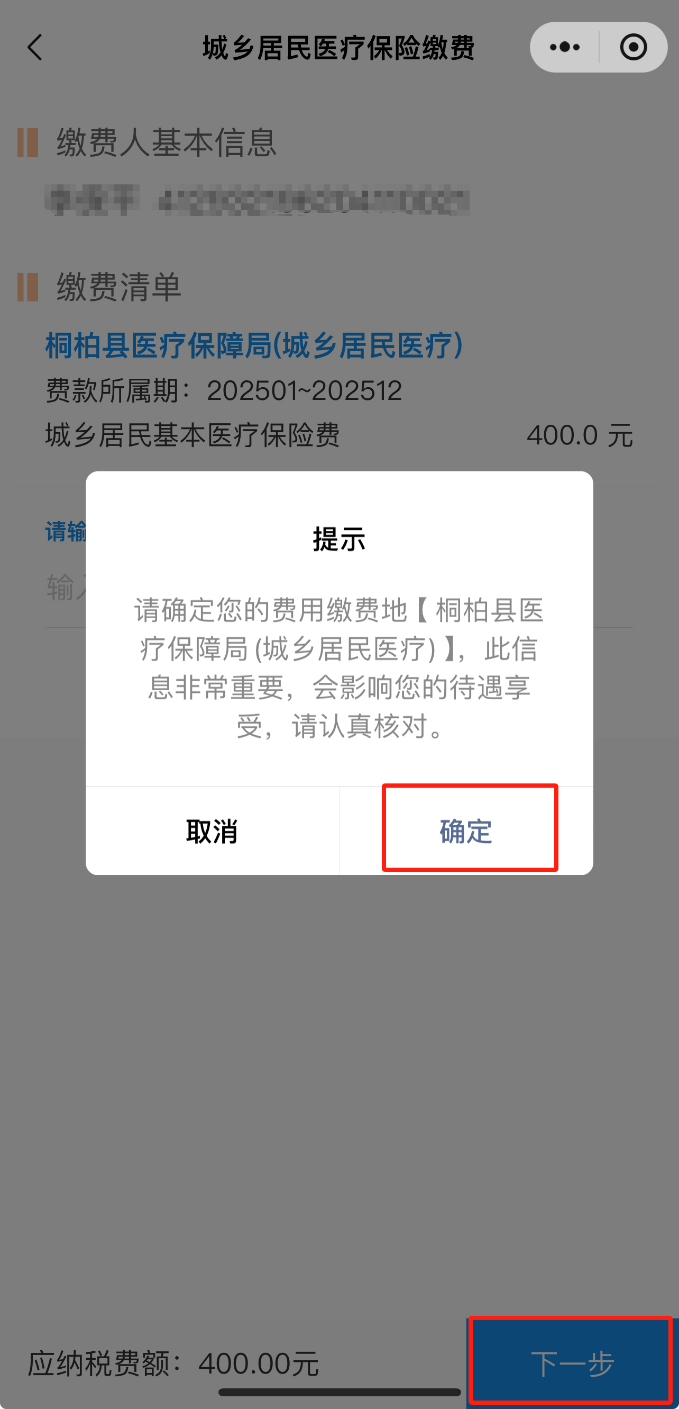Cancel the prompt with 取消
The width and height of the screenshot is (679, 1409).
coord(212,831)
